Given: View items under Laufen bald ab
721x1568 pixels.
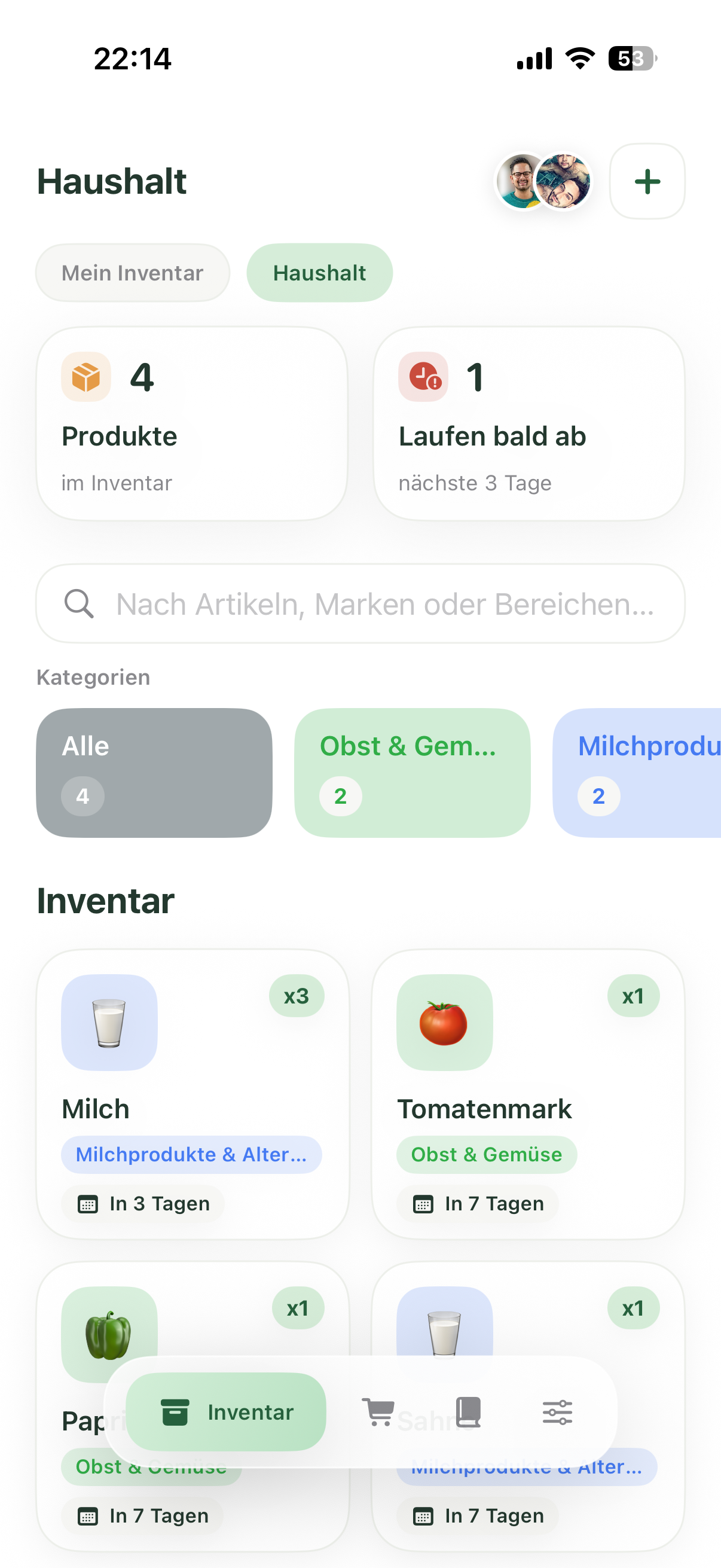Looking at the screenshot, I should 528,423.
